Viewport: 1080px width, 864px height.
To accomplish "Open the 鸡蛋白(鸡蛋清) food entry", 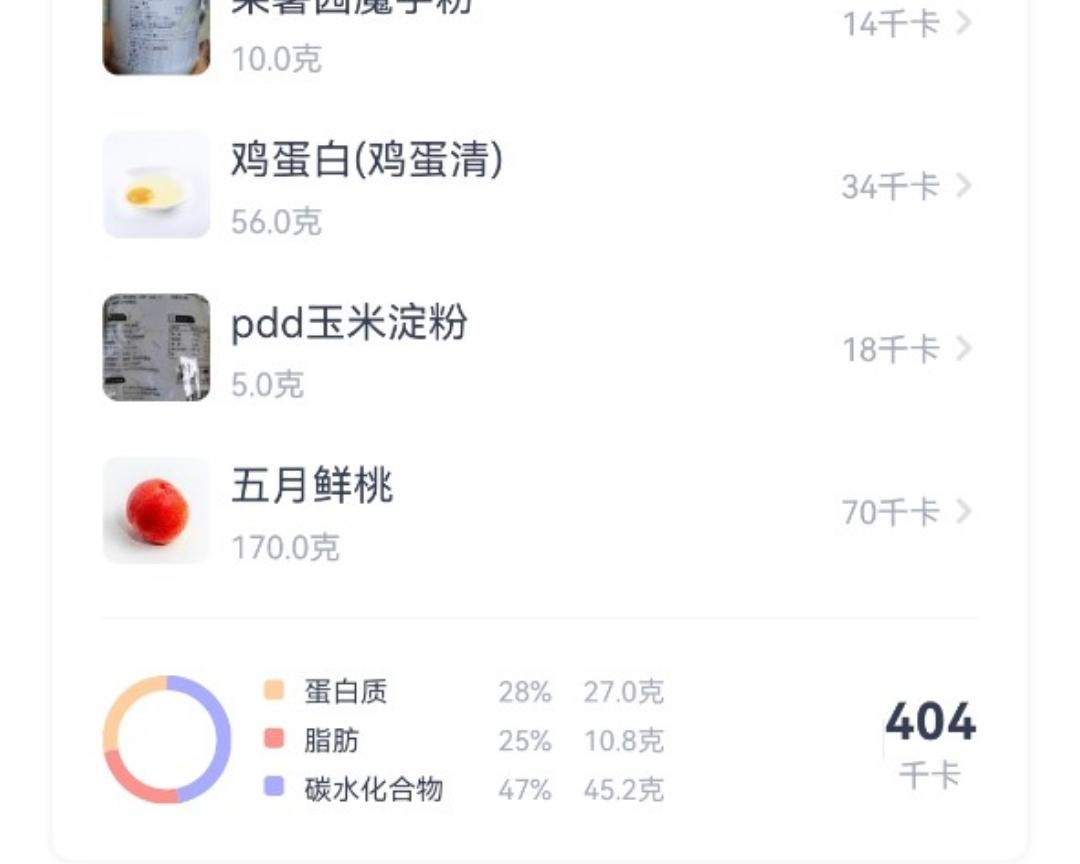I will point(538,187).
